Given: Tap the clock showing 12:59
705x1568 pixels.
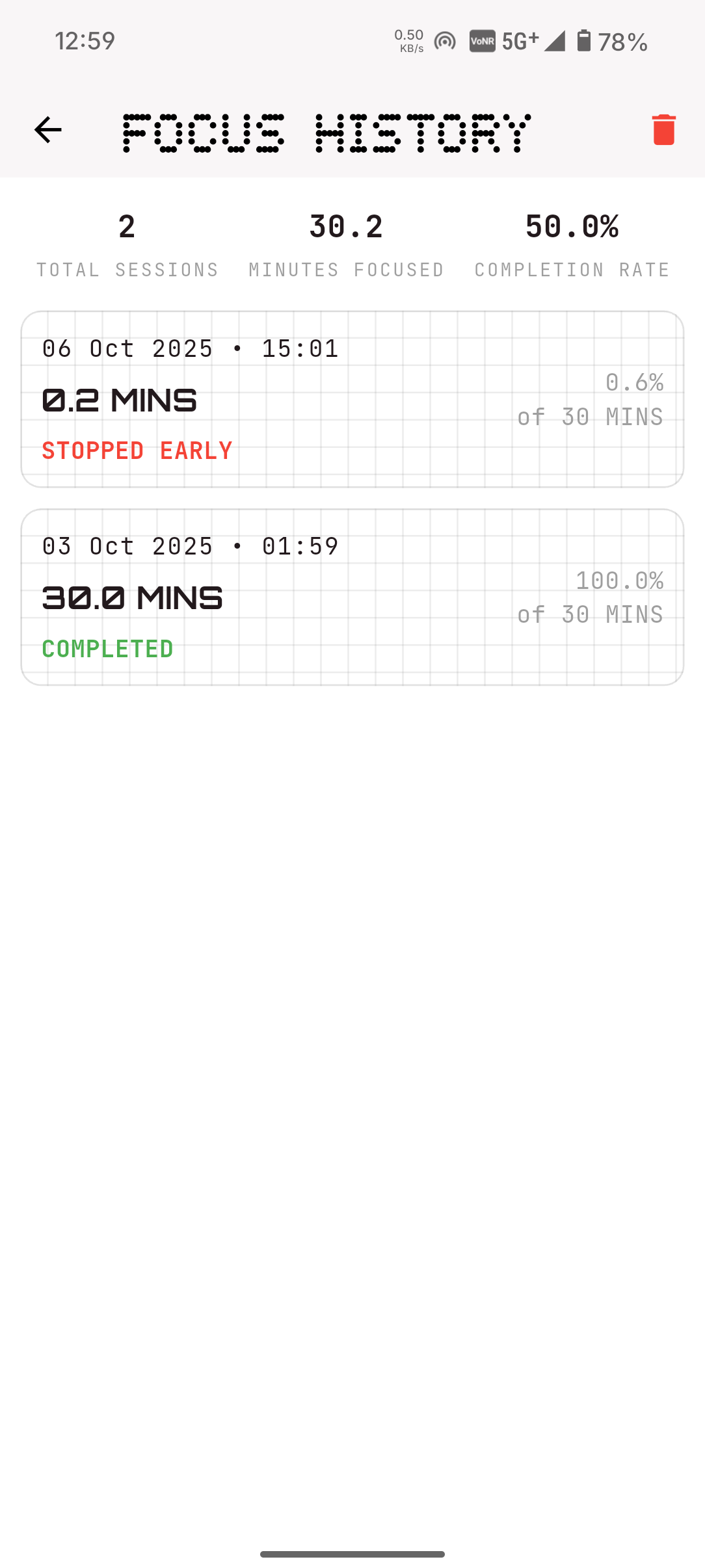Looking at the screenshot, I should [85, 41].
